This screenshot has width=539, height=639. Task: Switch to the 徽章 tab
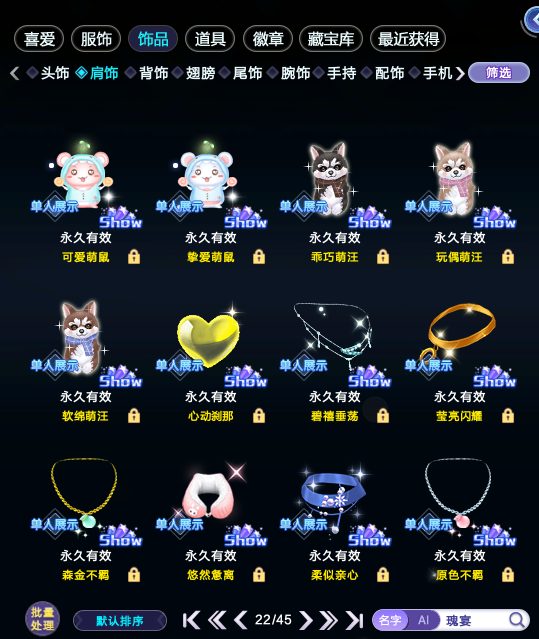268,39
